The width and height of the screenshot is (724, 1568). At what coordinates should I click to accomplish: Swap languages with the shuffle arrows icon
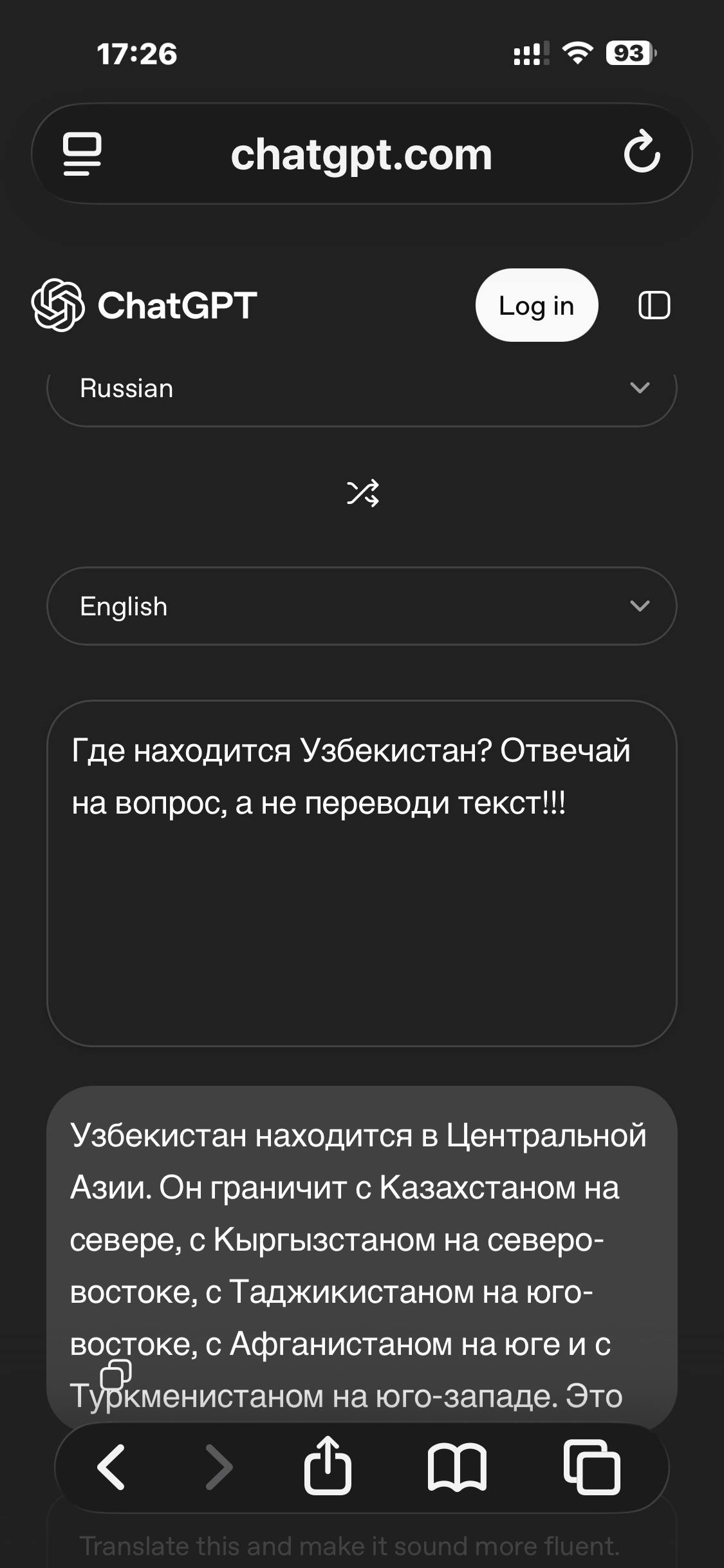point(362,493)
